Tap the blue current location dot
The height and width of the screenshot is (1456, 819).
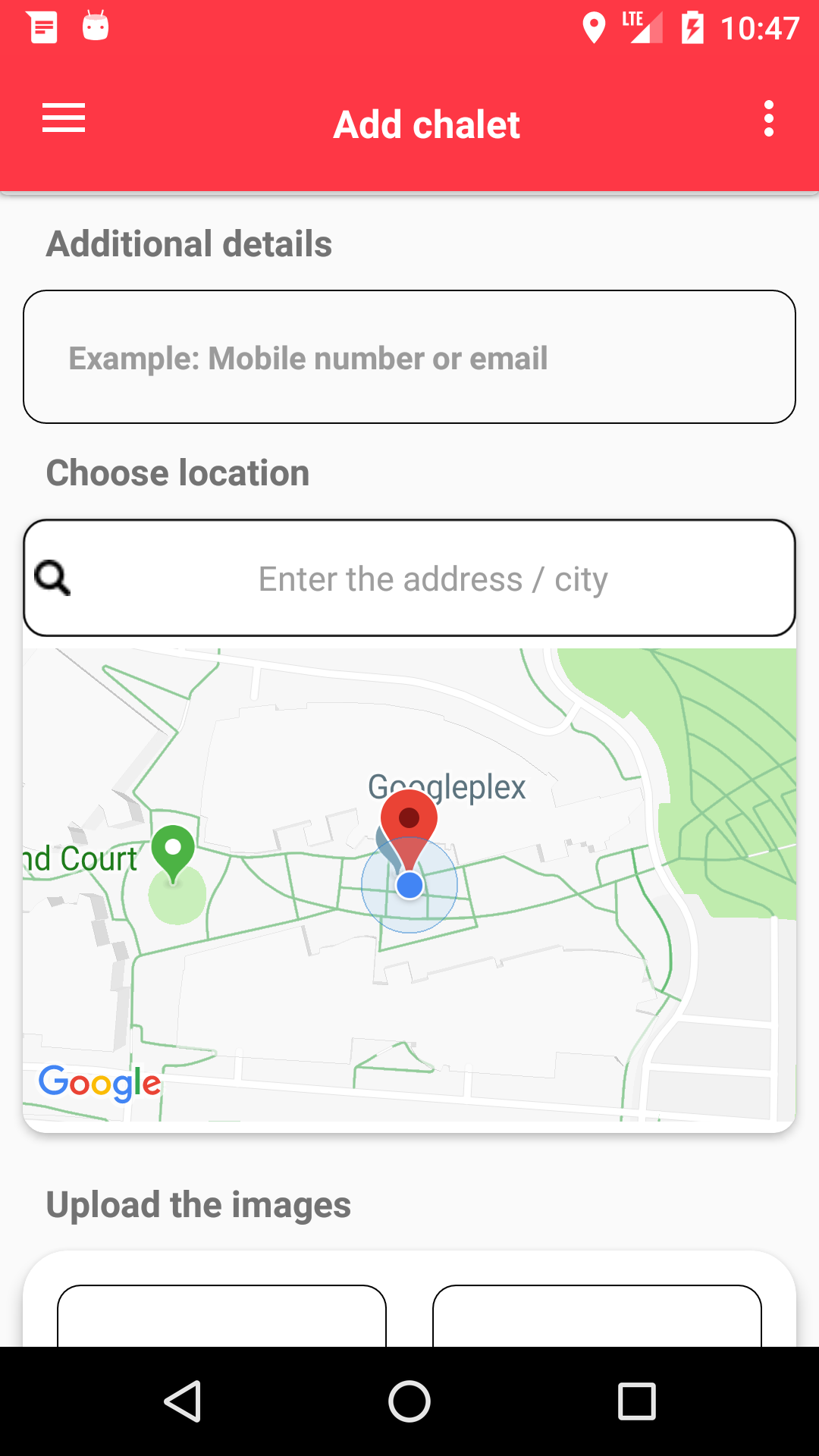[409, 883]
